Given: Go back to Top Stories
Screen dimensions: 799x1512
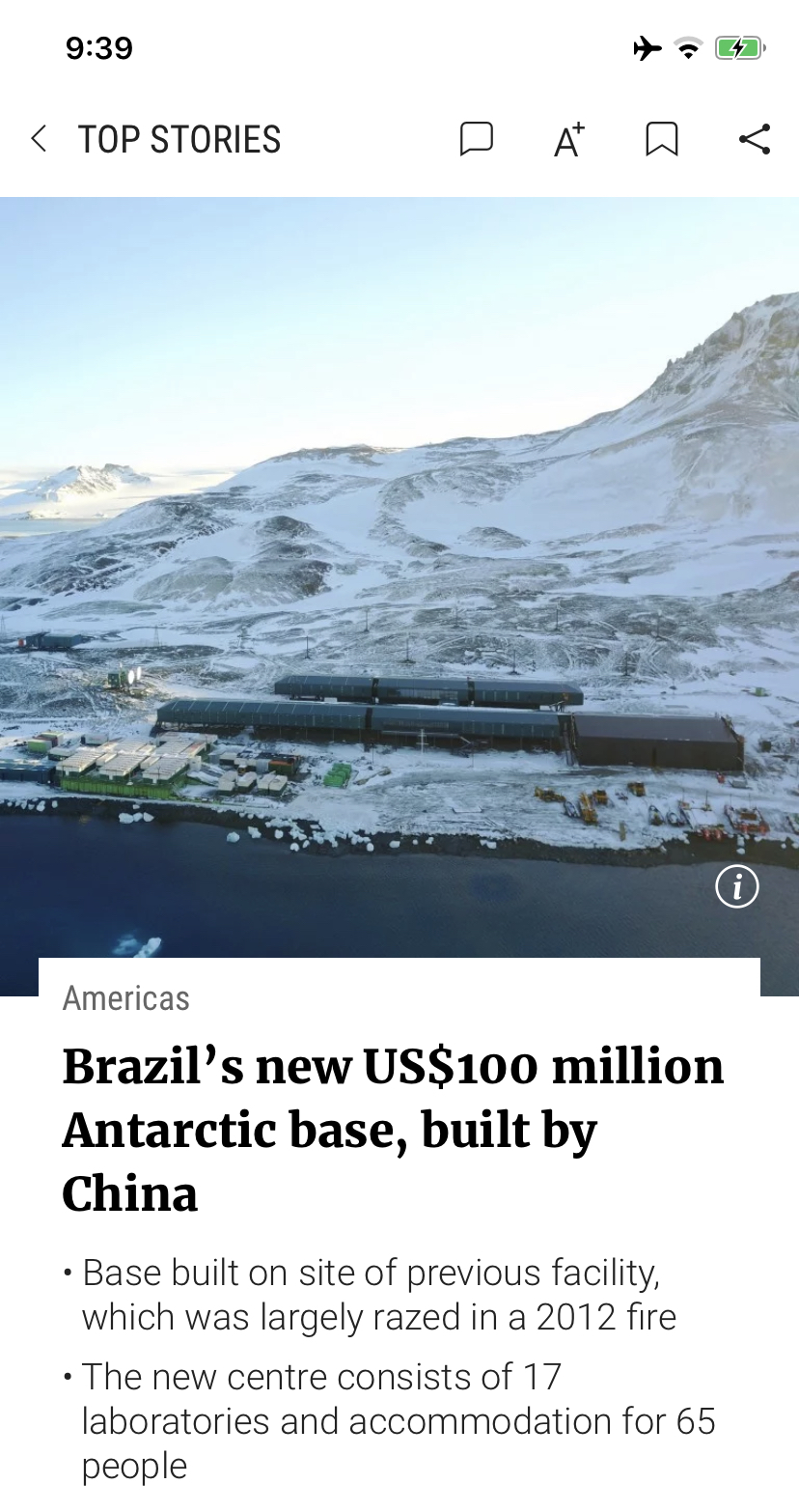Looking at the screenshot, I should coord(41,139).
